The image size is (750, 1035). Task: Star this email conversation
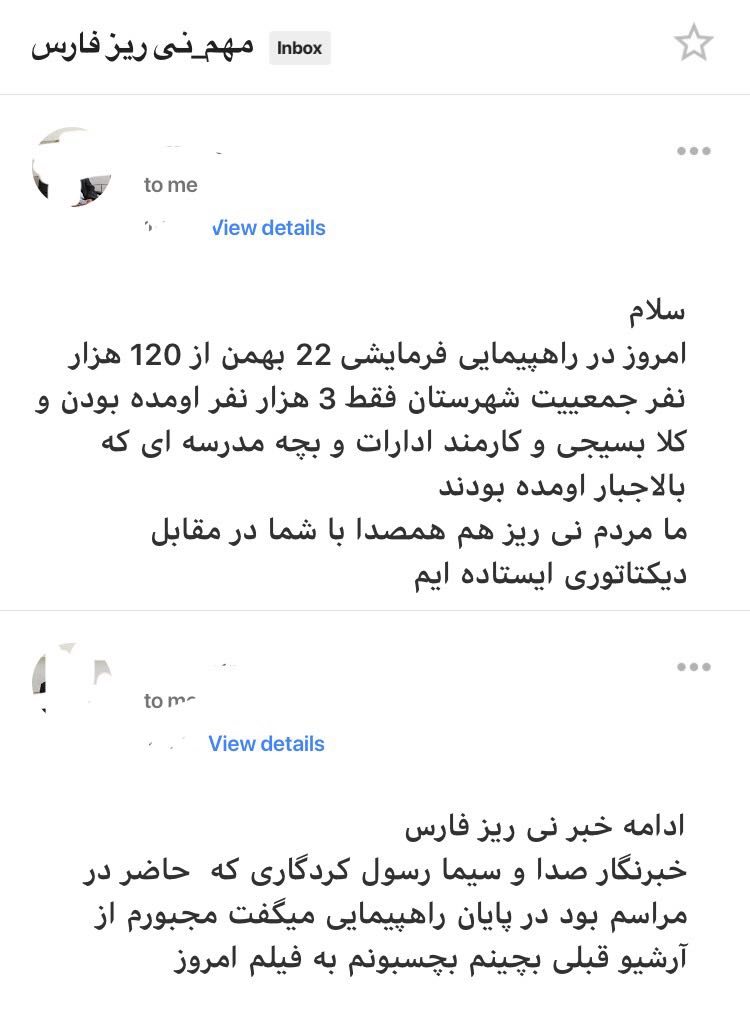(x=693, y=44)
